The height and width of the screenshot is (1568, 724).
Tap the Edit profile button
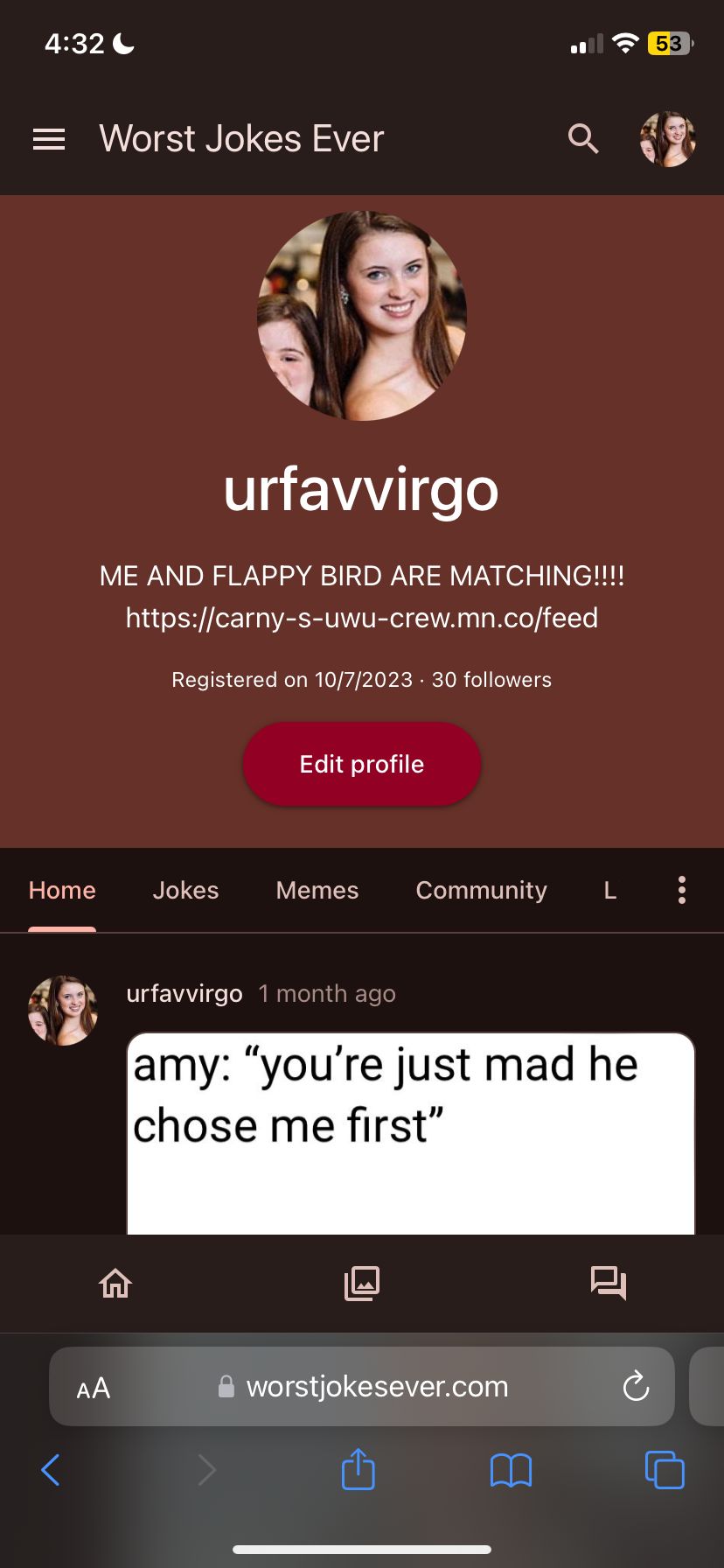tap(361, 764)
